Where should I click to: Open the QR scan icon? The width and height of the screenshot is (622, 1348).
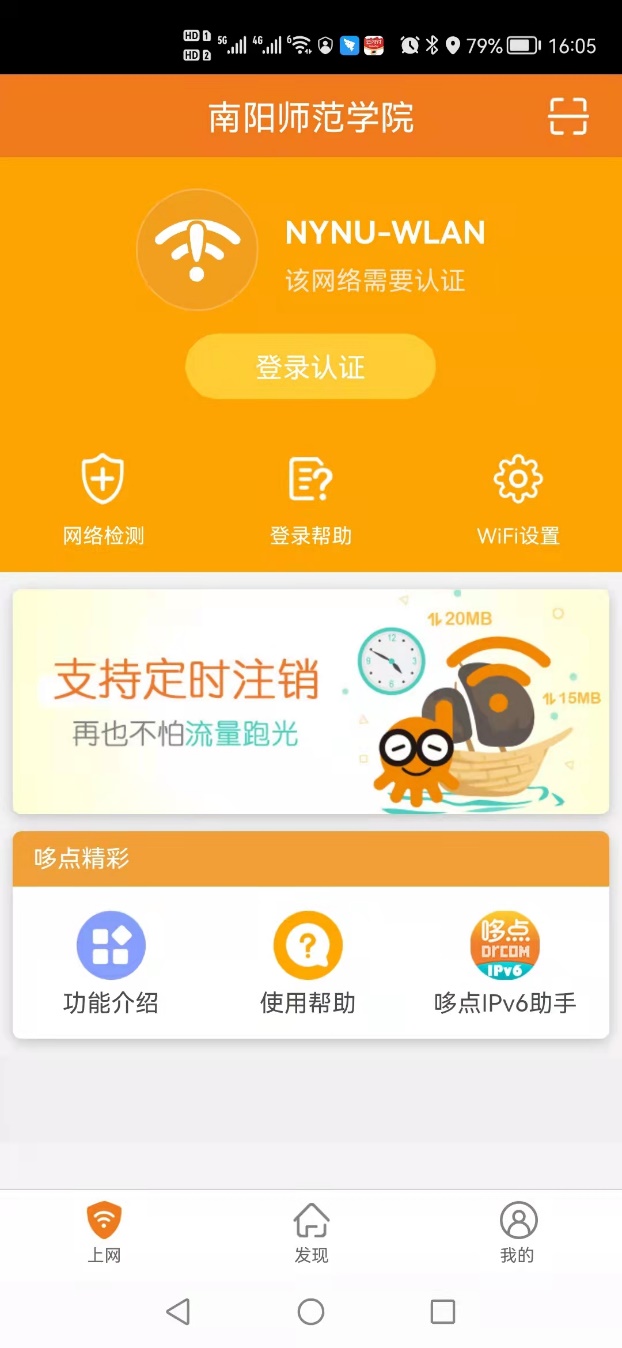click(568, 117)
